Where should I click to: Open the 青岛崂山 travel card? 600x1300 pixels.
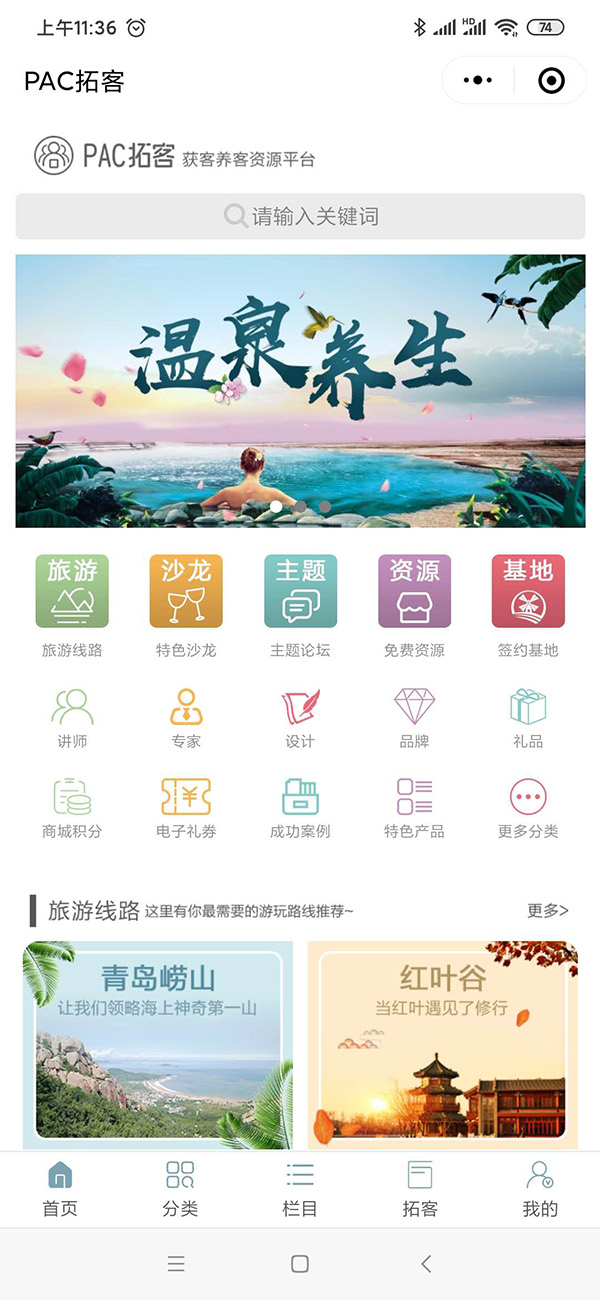158,1045
